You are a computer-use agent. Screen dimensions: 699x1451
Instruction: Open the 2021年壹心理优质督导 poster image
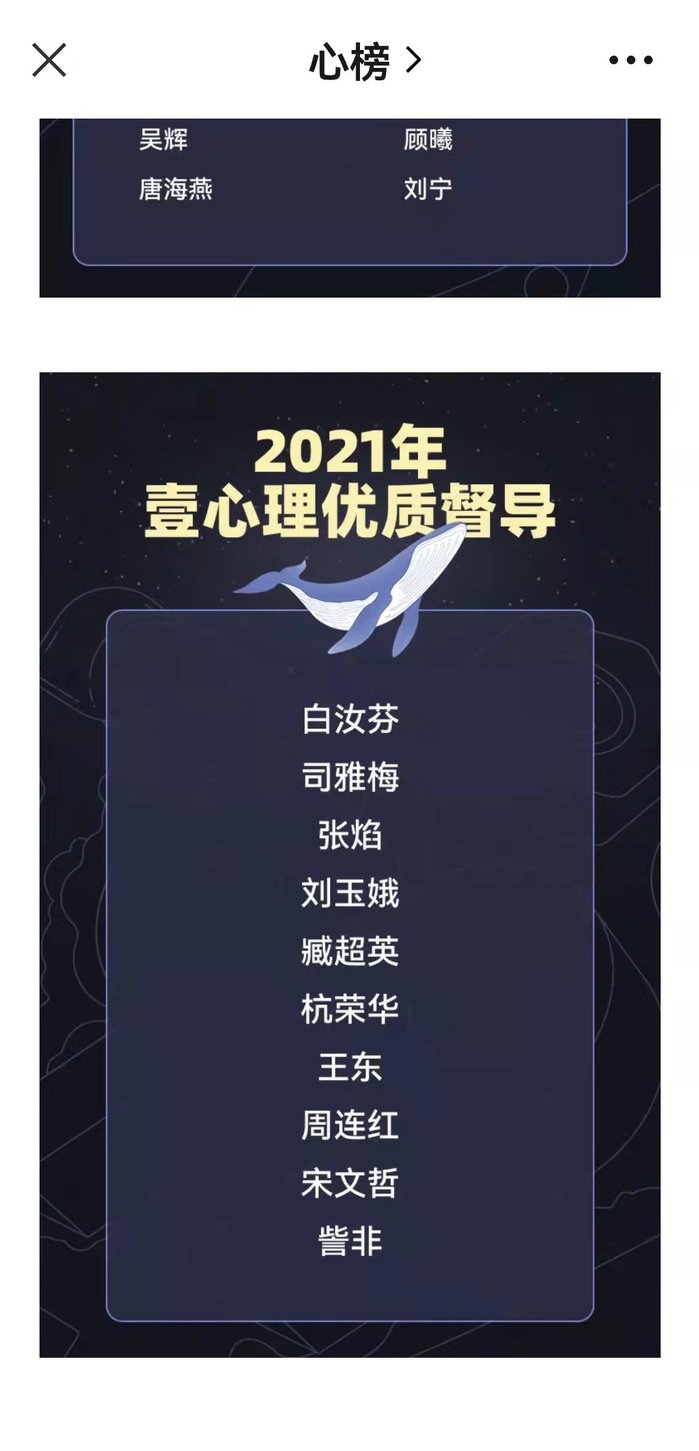pos(349,864)
